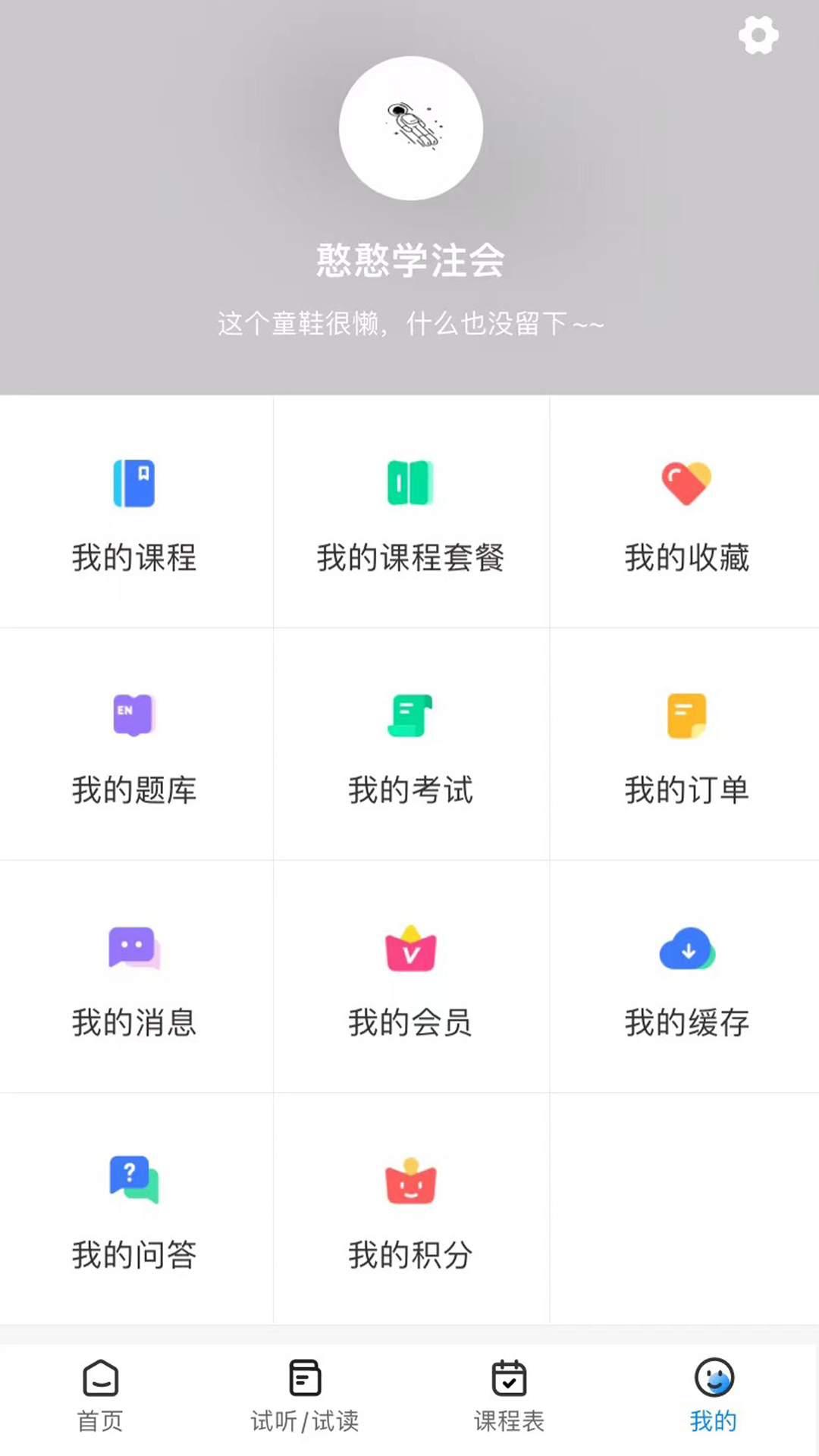Select the 我的 tab
The image size is (819, 1456).
click(714, 1395)
